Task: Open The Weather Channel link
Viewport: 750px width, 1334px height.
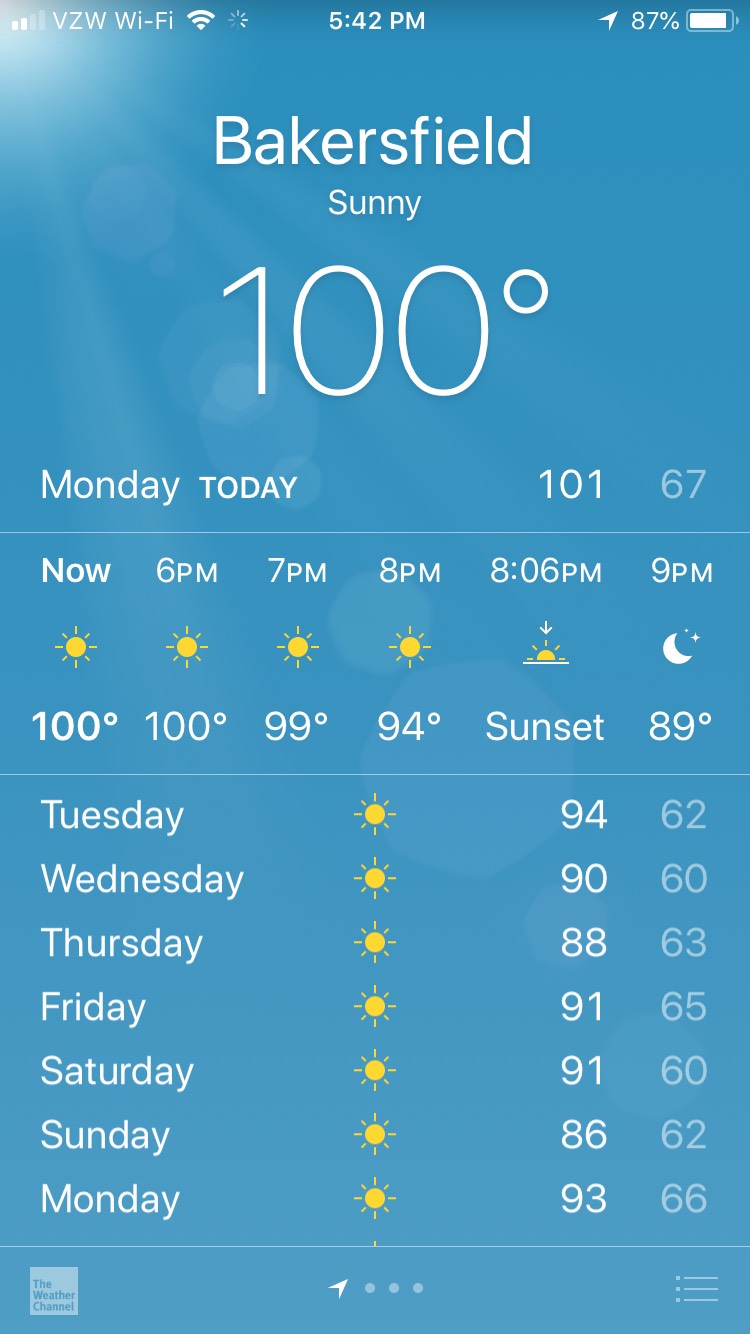Action: tap(54, 1290)
